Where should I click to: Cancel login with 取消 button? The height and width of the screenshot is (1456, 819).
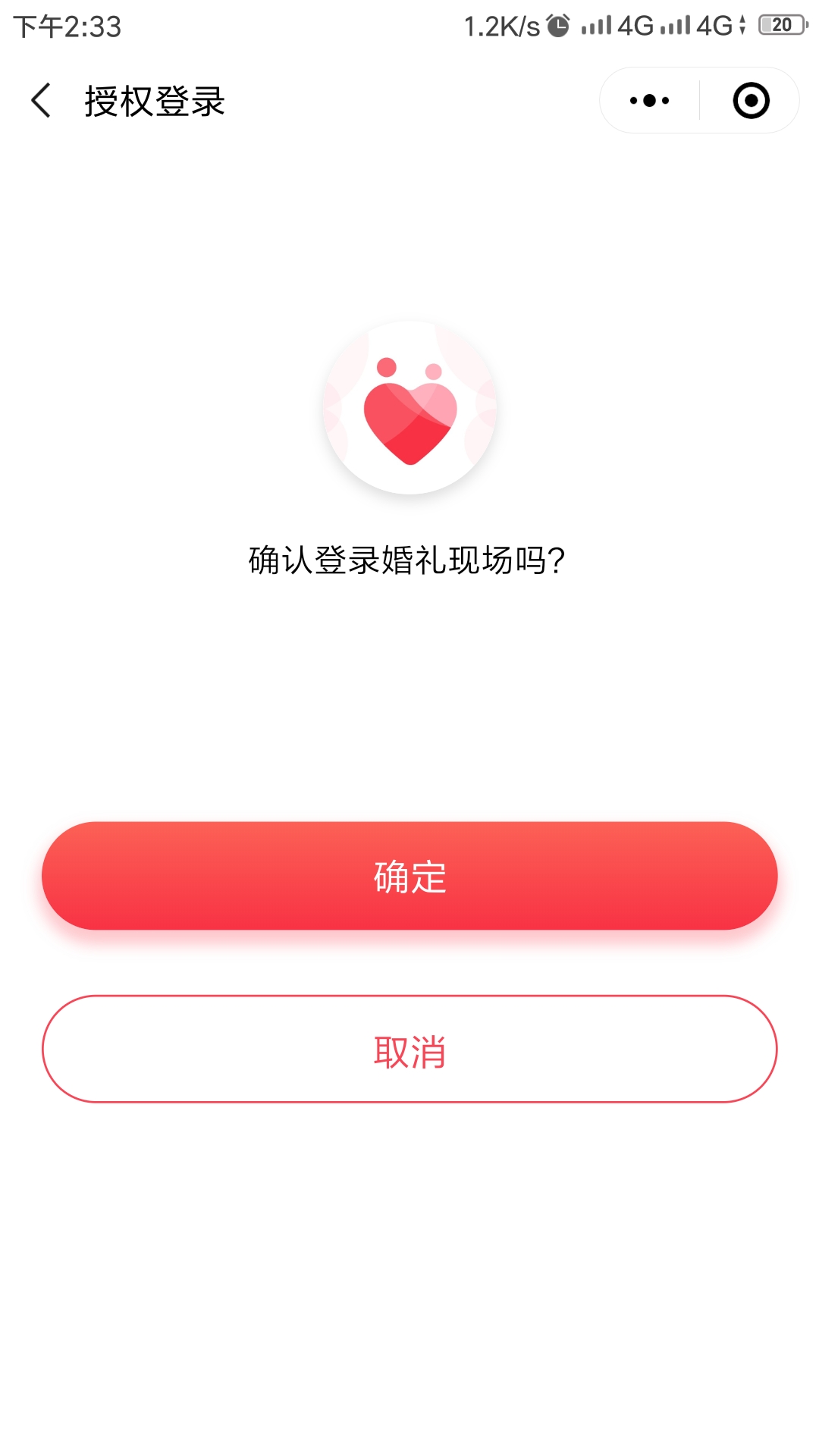409,1050
